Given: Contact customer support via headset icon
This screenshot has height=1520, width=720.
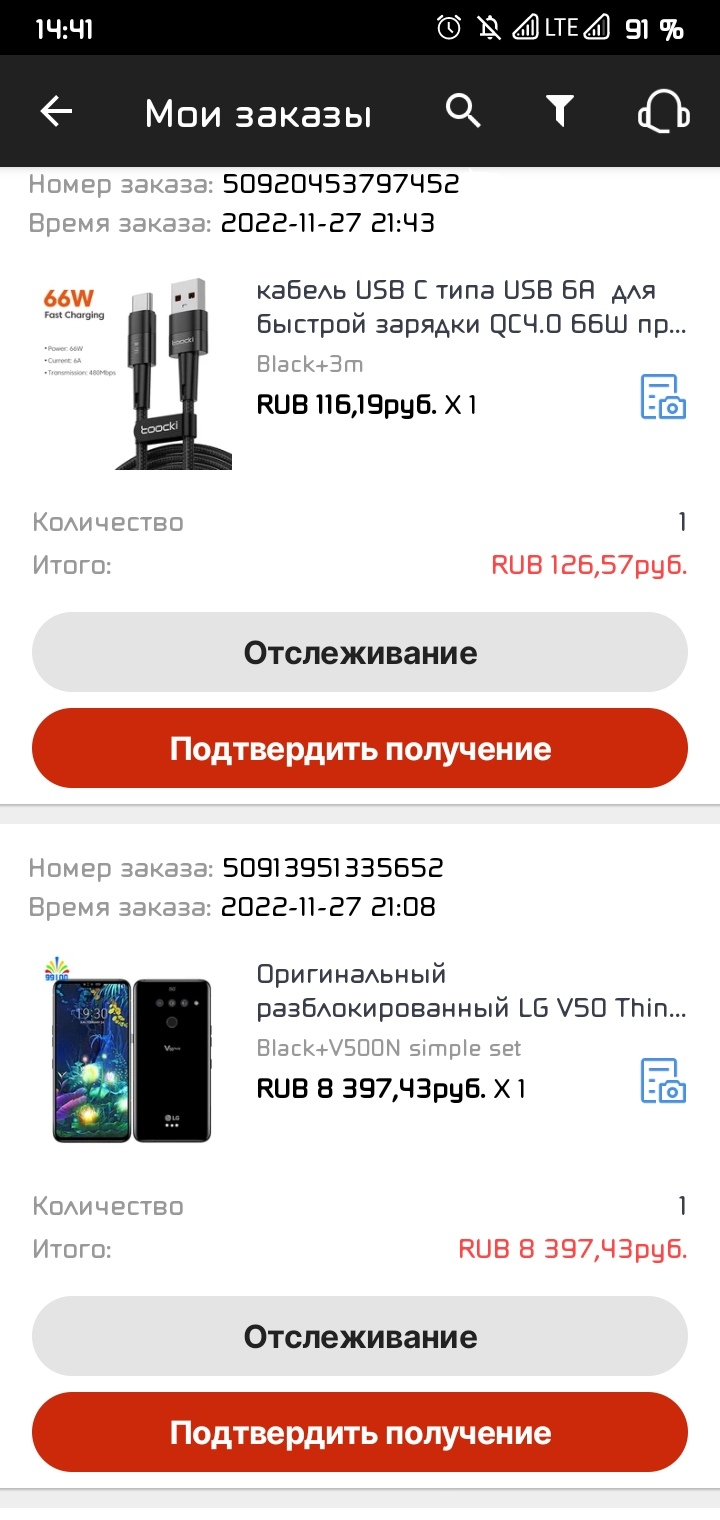Looking at the screenshot, I should (x=663, y=112).
